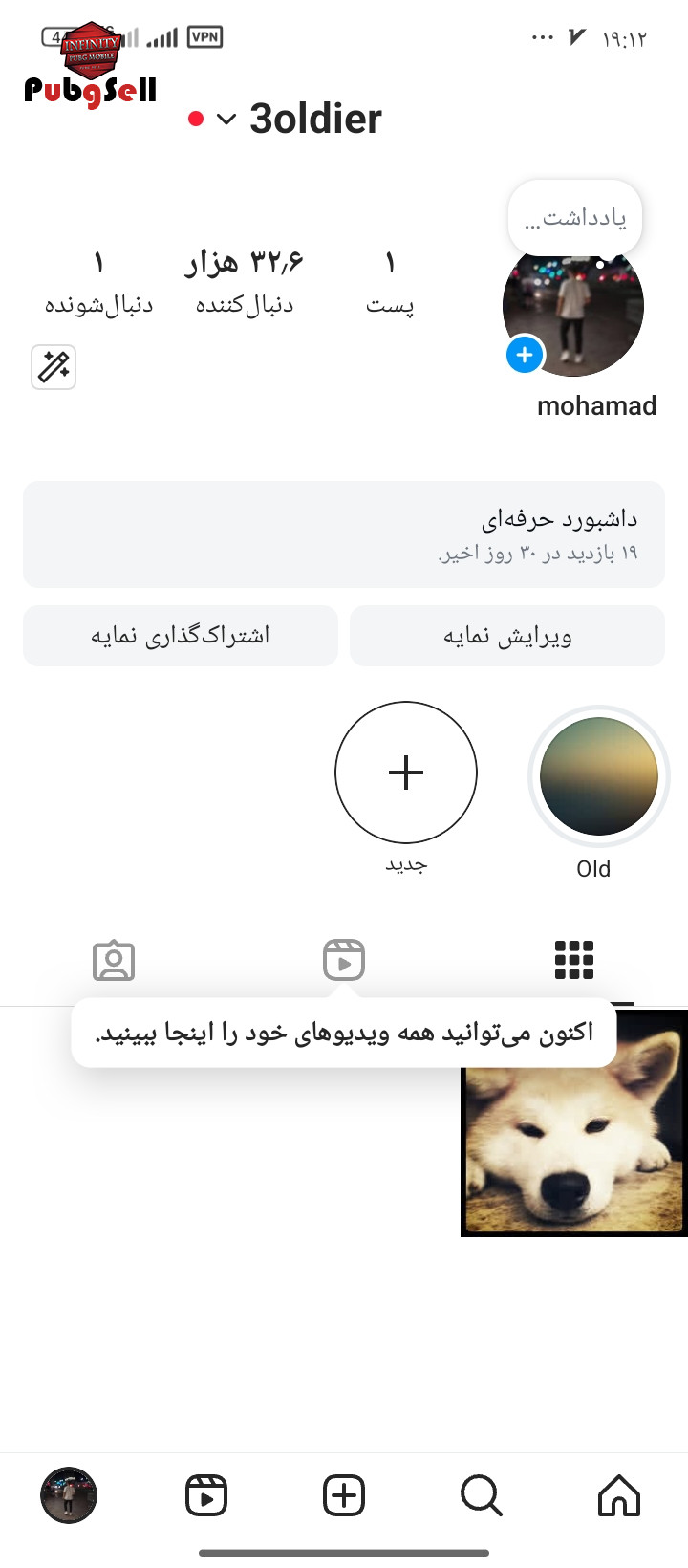This screenshot has width=688, height=1568.
Task: Add a story via blue plus badge
Action: (525, 355)
